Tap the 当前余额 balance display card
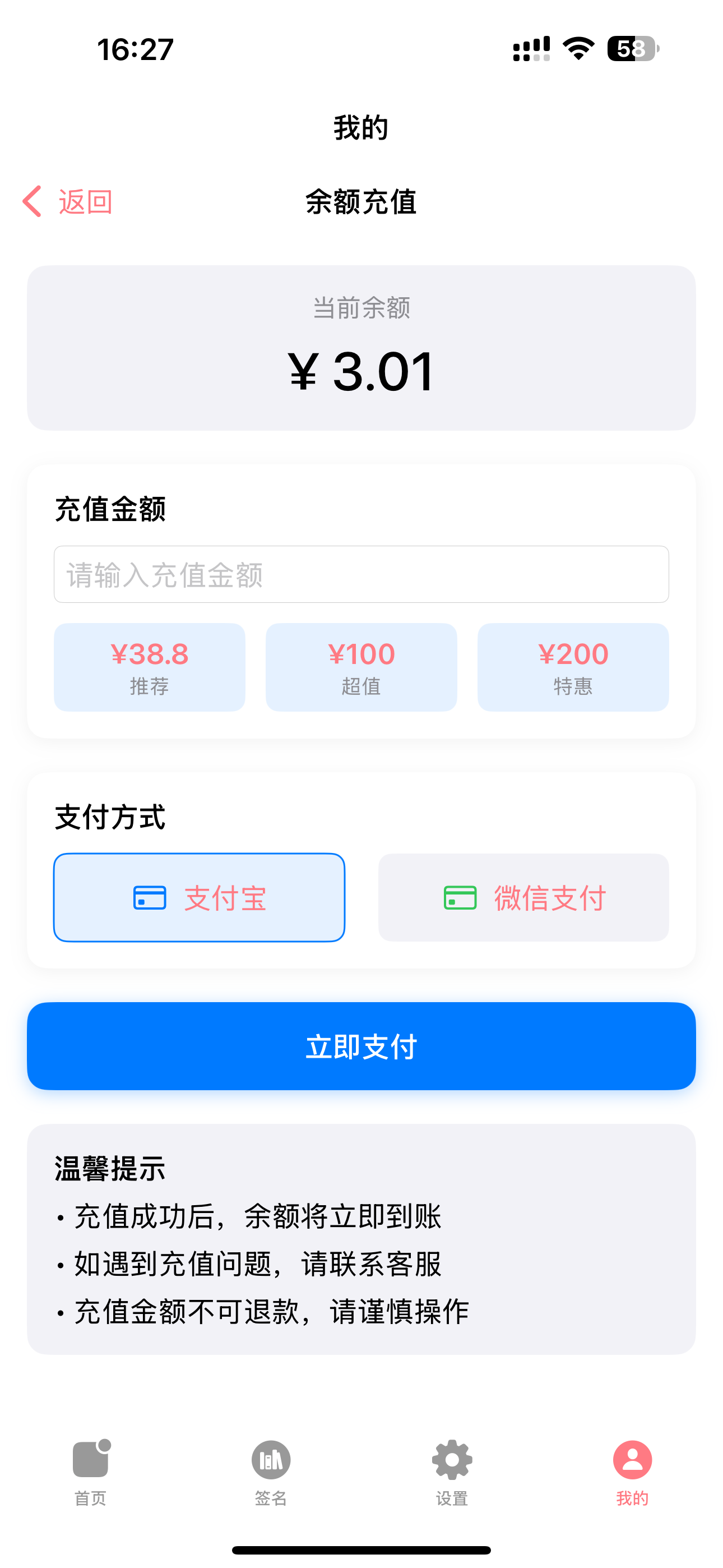Image resolution: width=723 pixels, height=1568 pixels. (361, 348)
